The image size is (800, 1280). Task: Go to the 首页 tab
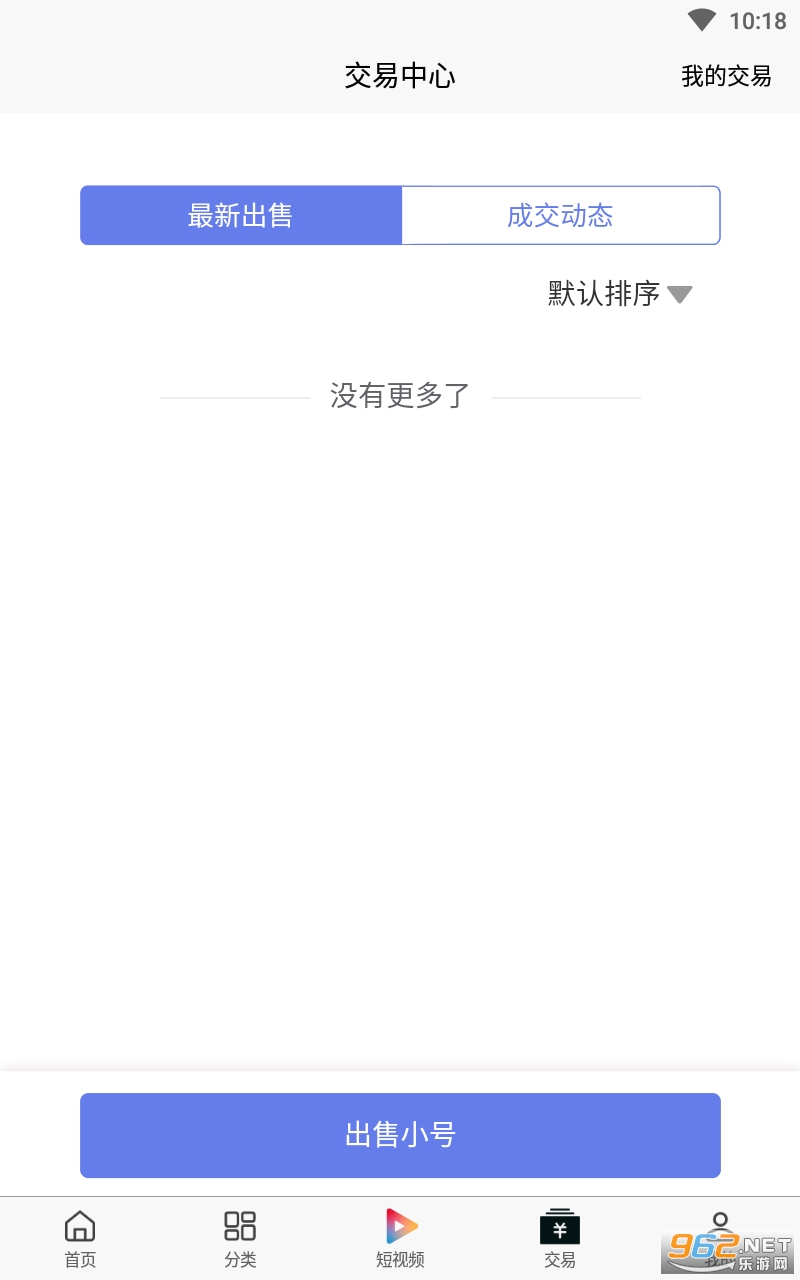click(80, 1238)
